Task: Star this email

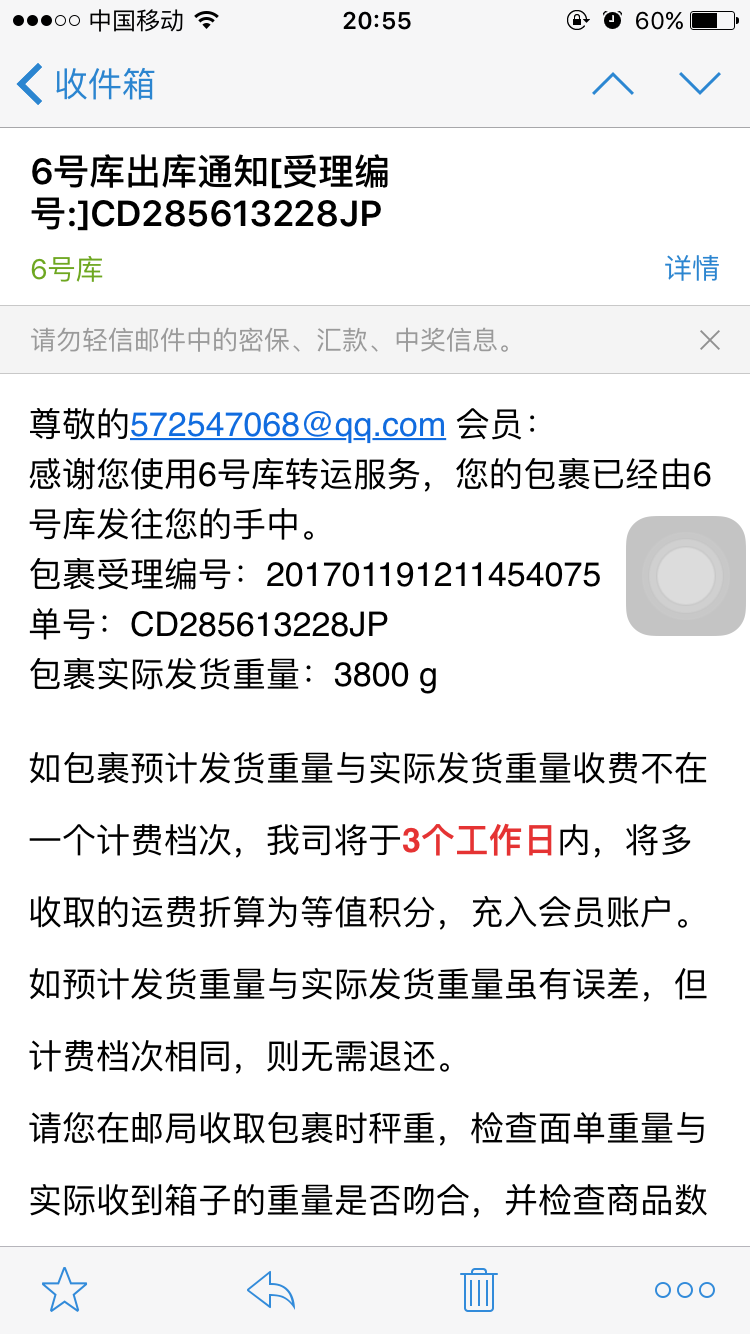Action: point(65,1290)
